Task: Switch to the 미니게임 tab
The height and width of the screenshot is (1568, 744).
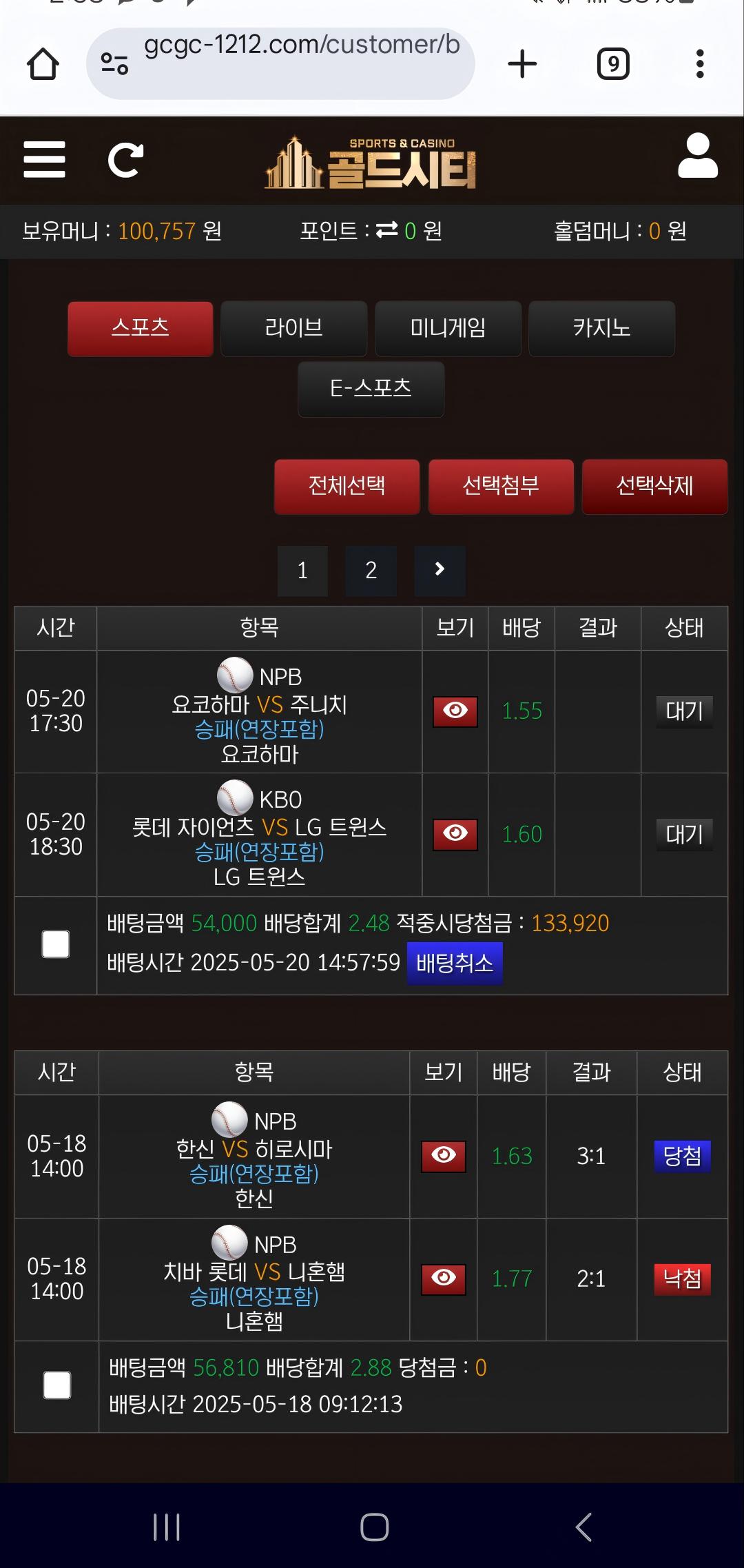Action: click(448, 328)
